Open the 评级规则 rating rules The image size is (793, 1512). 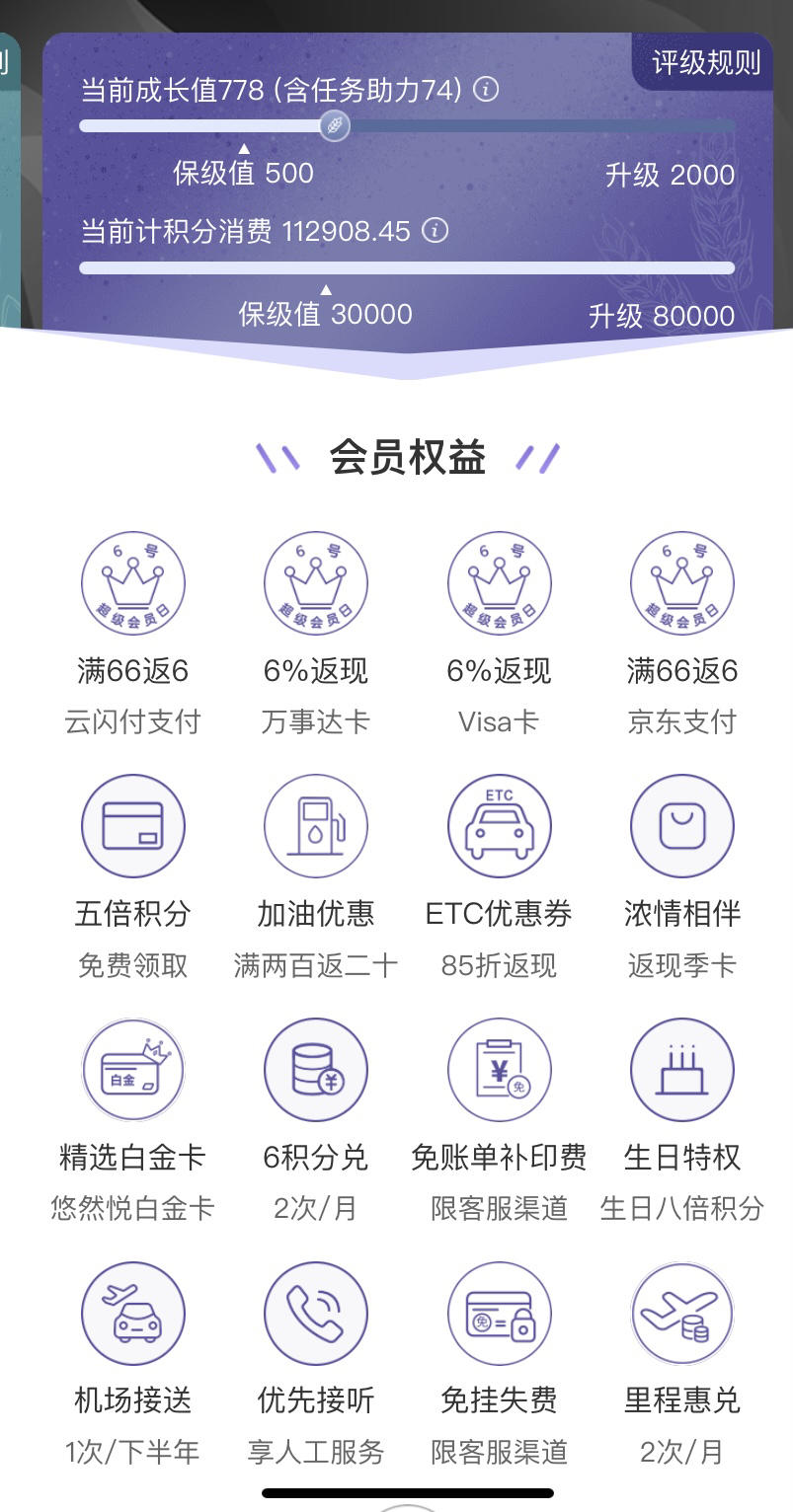point(705,63)
